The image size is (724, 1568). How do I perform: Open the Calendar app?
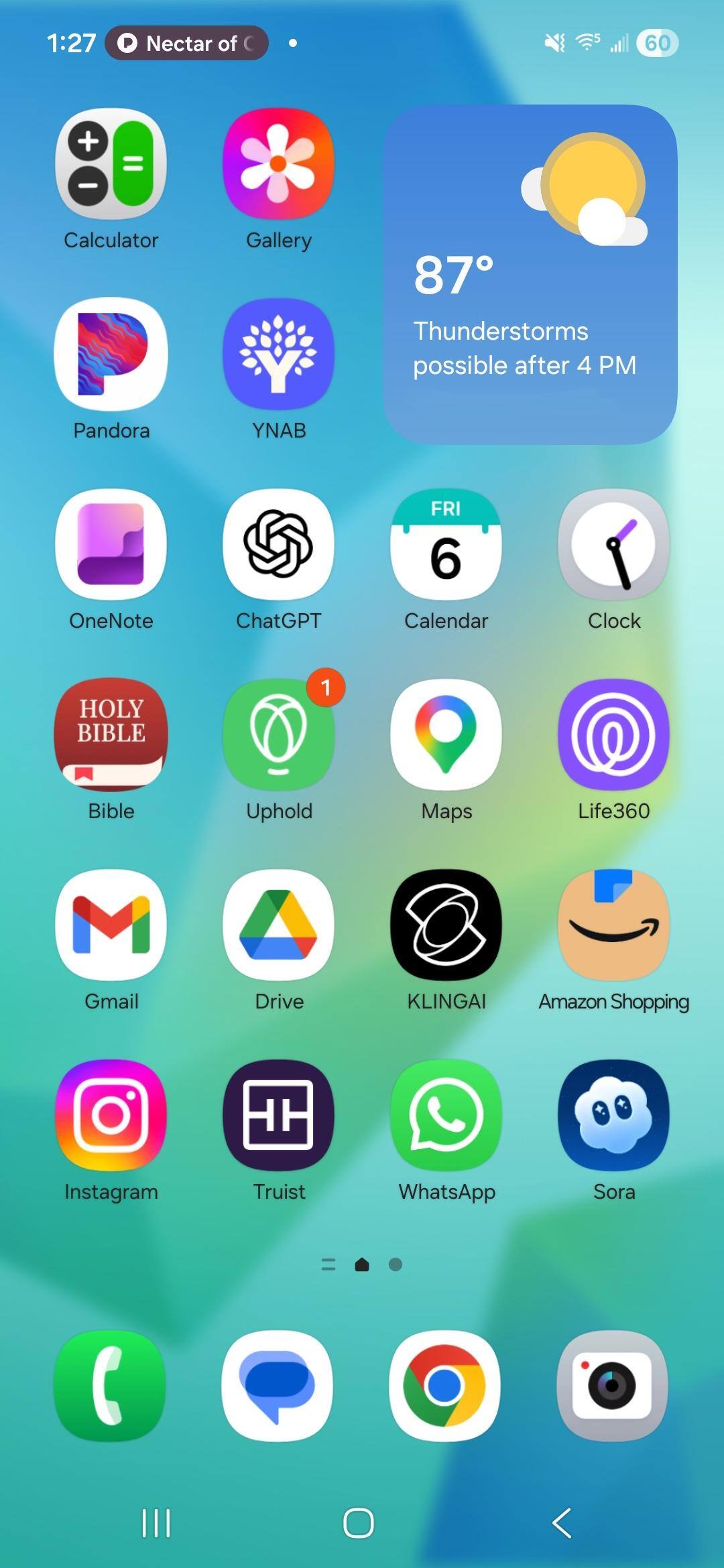click(x=446, y=544)
